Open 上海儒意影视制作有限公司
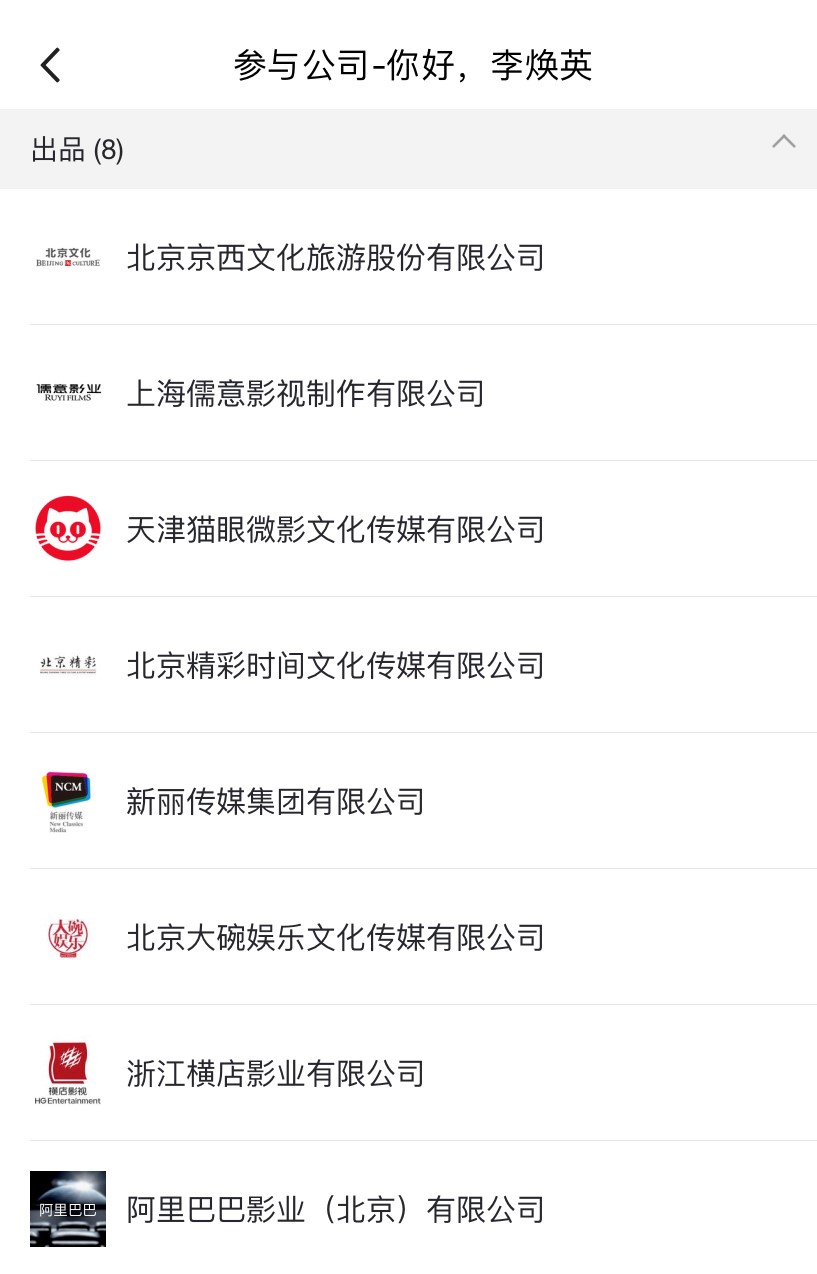The image size is (817, 1274). [x=305, y=394]
